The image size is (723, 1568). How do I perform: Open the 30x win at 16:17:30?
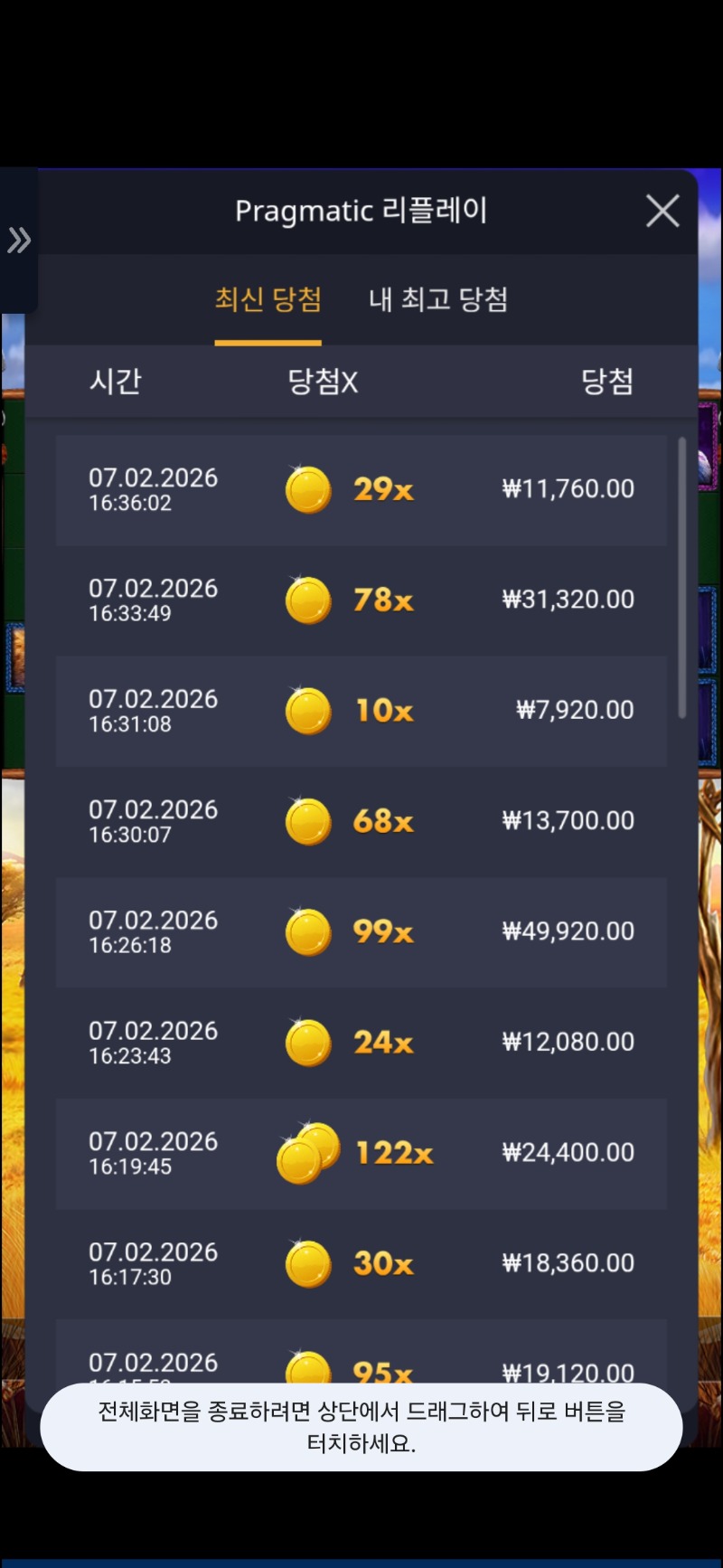pyautogui.click(x=361, y=1263)
